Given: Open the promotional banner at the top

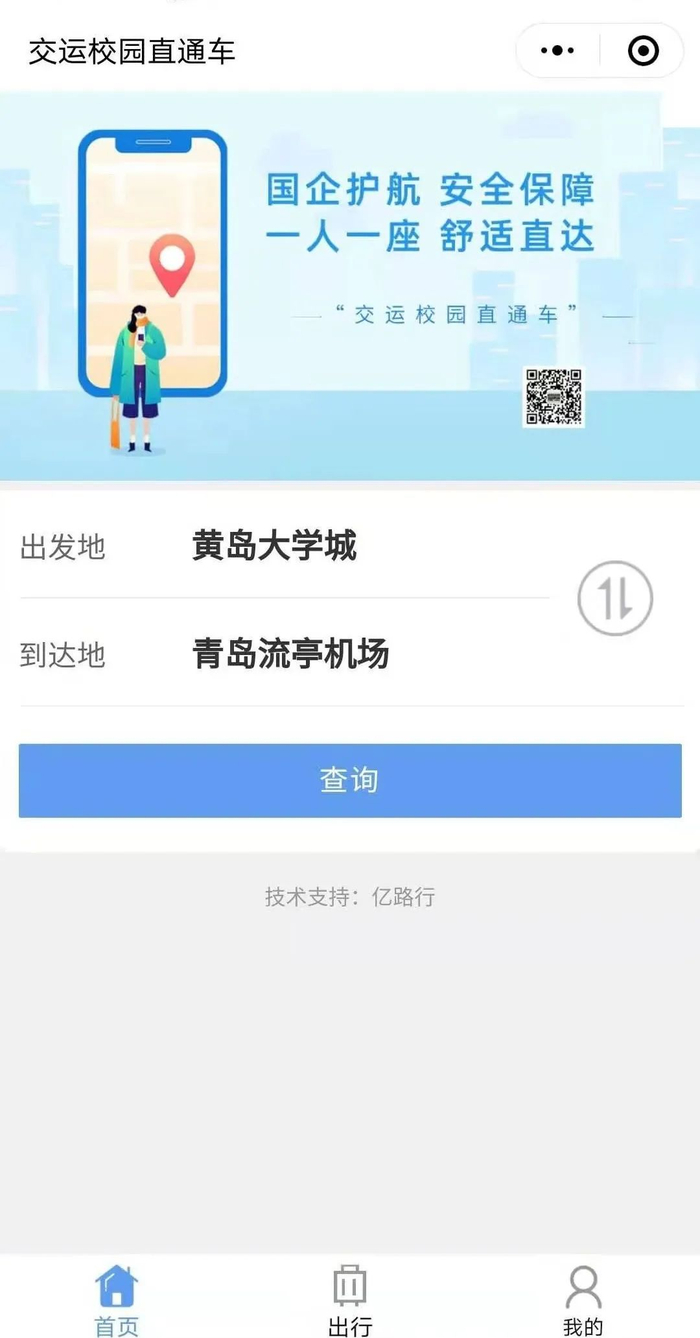Looking at the screenshot, I should pyautogui.click(x=350, y=286).
